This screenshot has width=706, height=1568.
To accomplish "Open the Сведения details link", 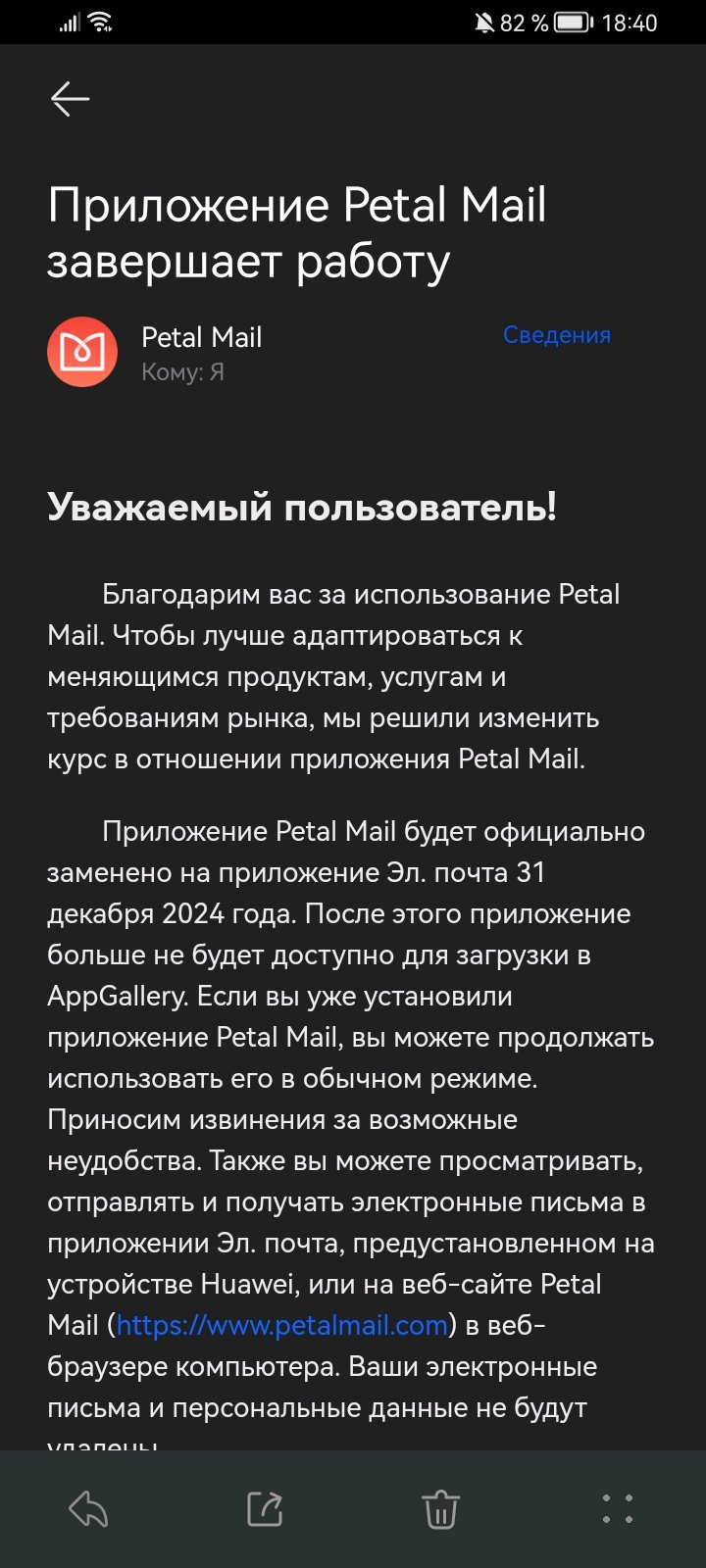I will 557,335.
